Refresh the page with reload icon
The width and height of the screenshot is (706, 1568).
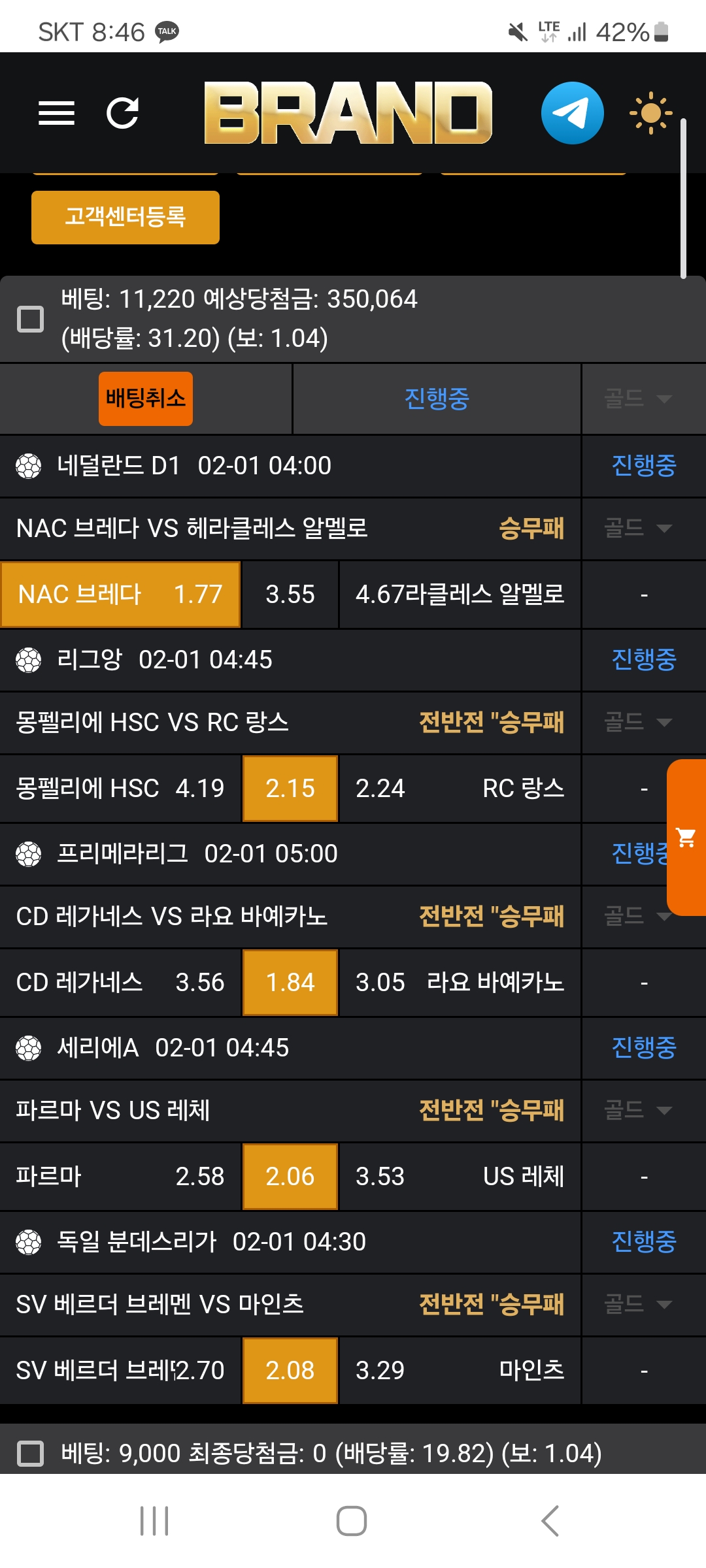click(x=122, y=113)
